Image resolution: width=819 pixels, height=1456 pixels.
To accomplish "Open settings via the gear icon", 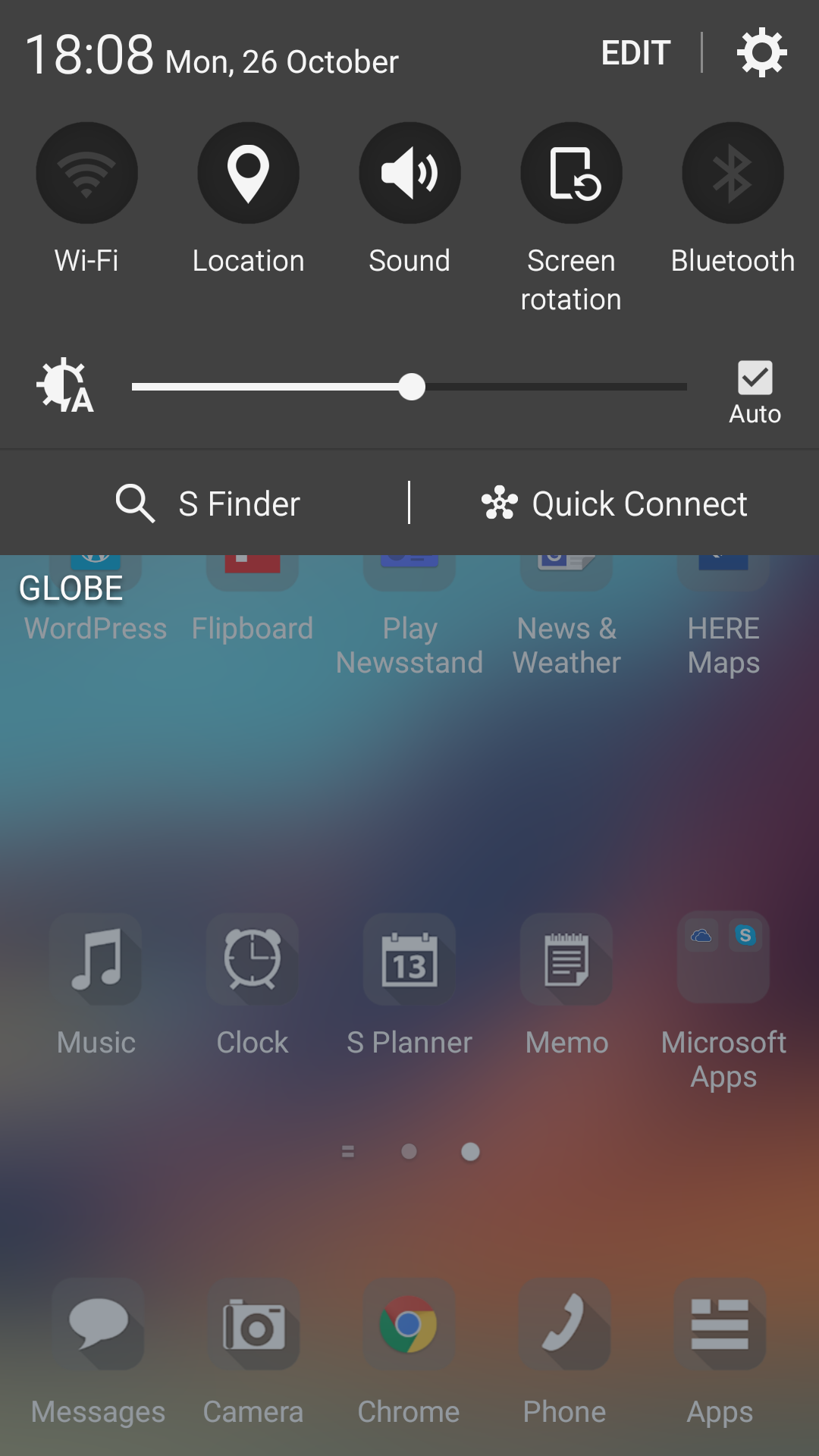I will pos(761,52).
